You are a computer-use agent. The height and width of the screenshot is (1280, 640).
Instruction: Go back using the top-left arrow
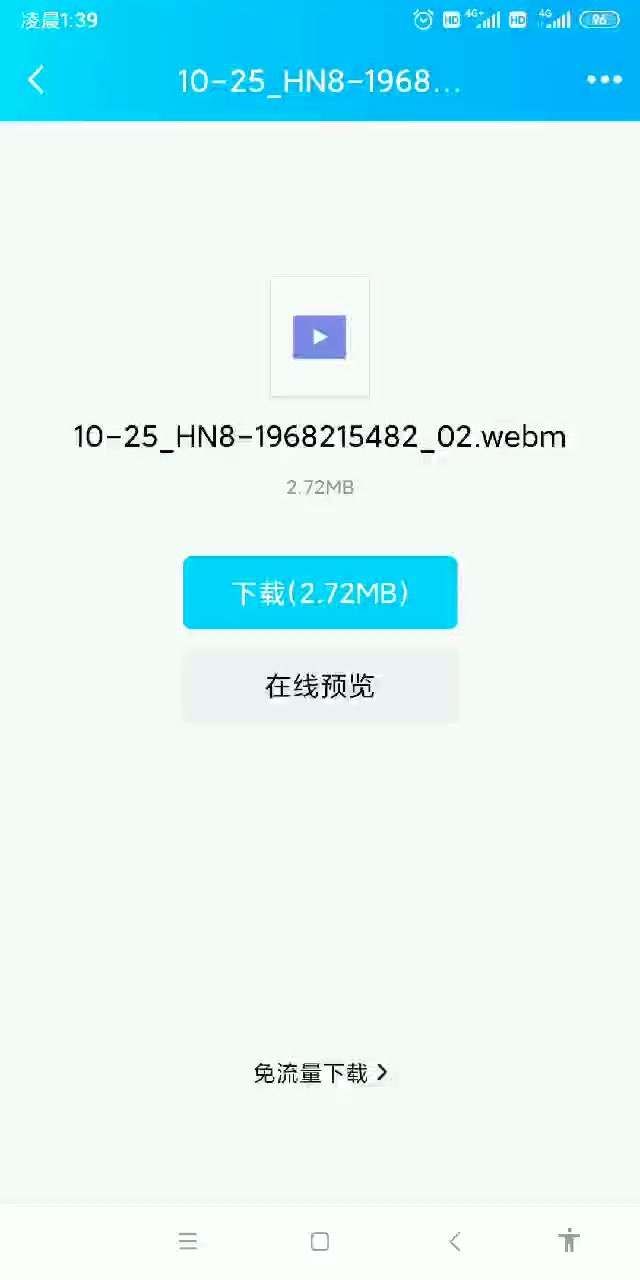[37, 80]
